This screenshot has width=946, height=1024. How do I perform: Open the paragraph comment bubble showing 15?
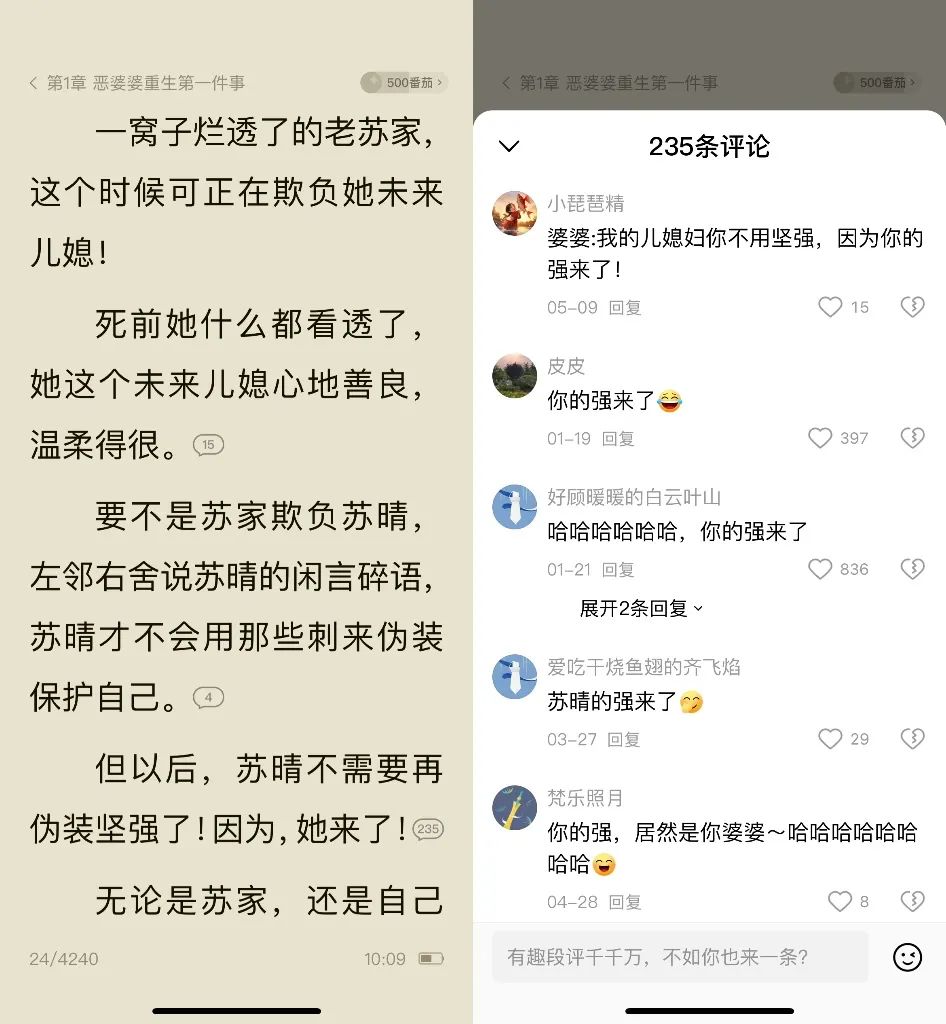pos(208,445)
